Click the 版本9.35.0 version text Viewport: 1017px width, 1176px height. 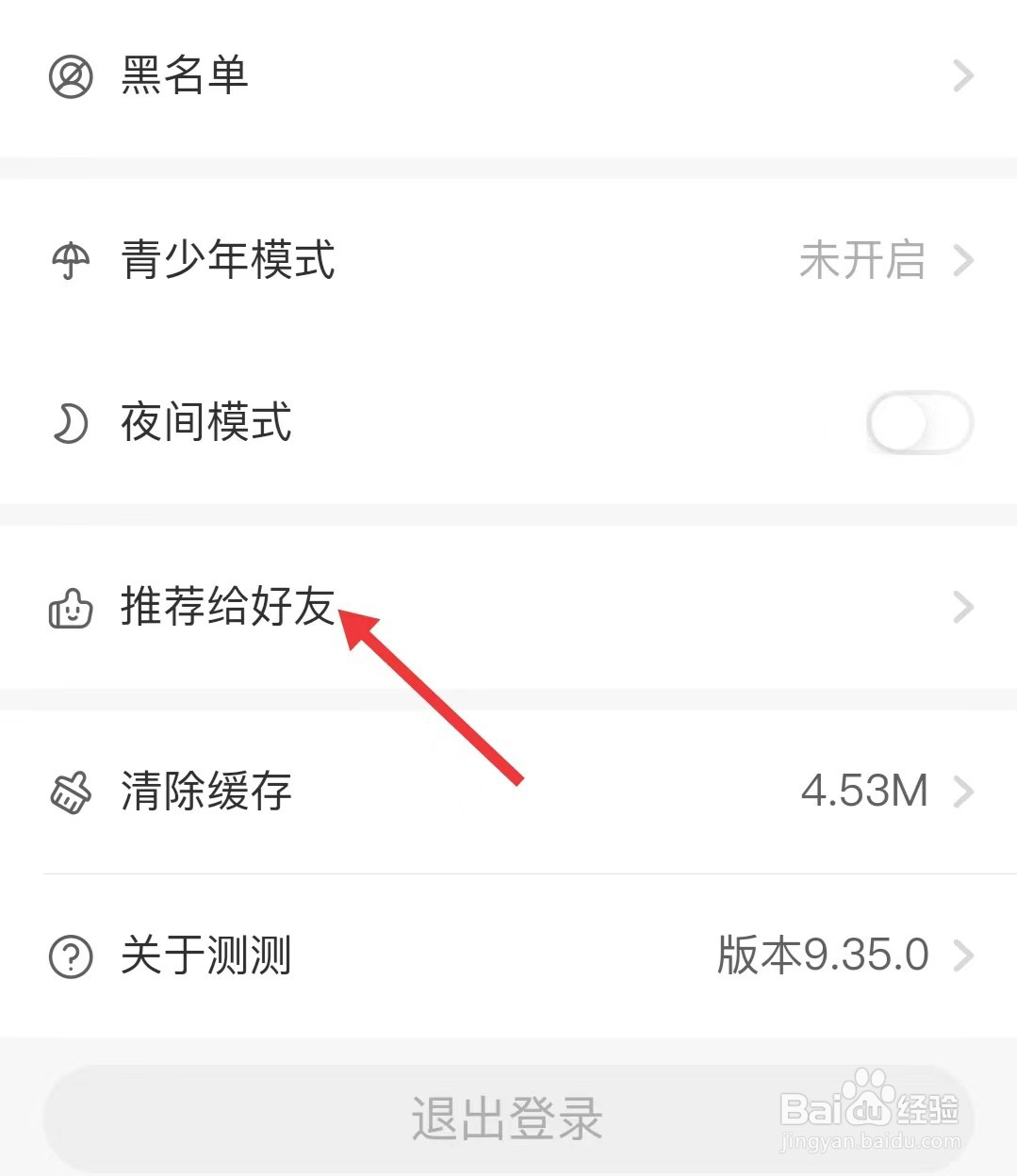[x=821, y=955]
